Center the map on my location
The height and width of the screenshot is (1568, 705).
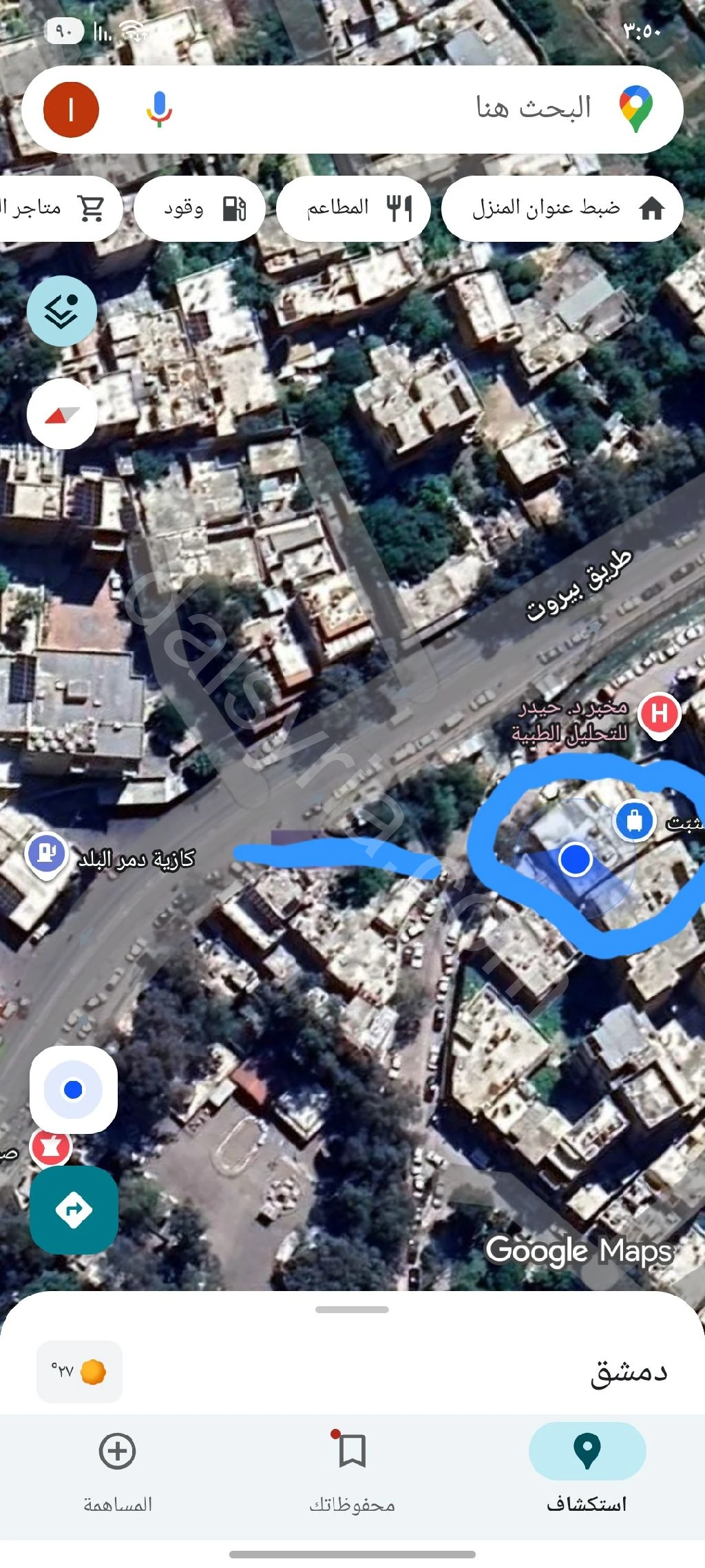[73, 1089]
